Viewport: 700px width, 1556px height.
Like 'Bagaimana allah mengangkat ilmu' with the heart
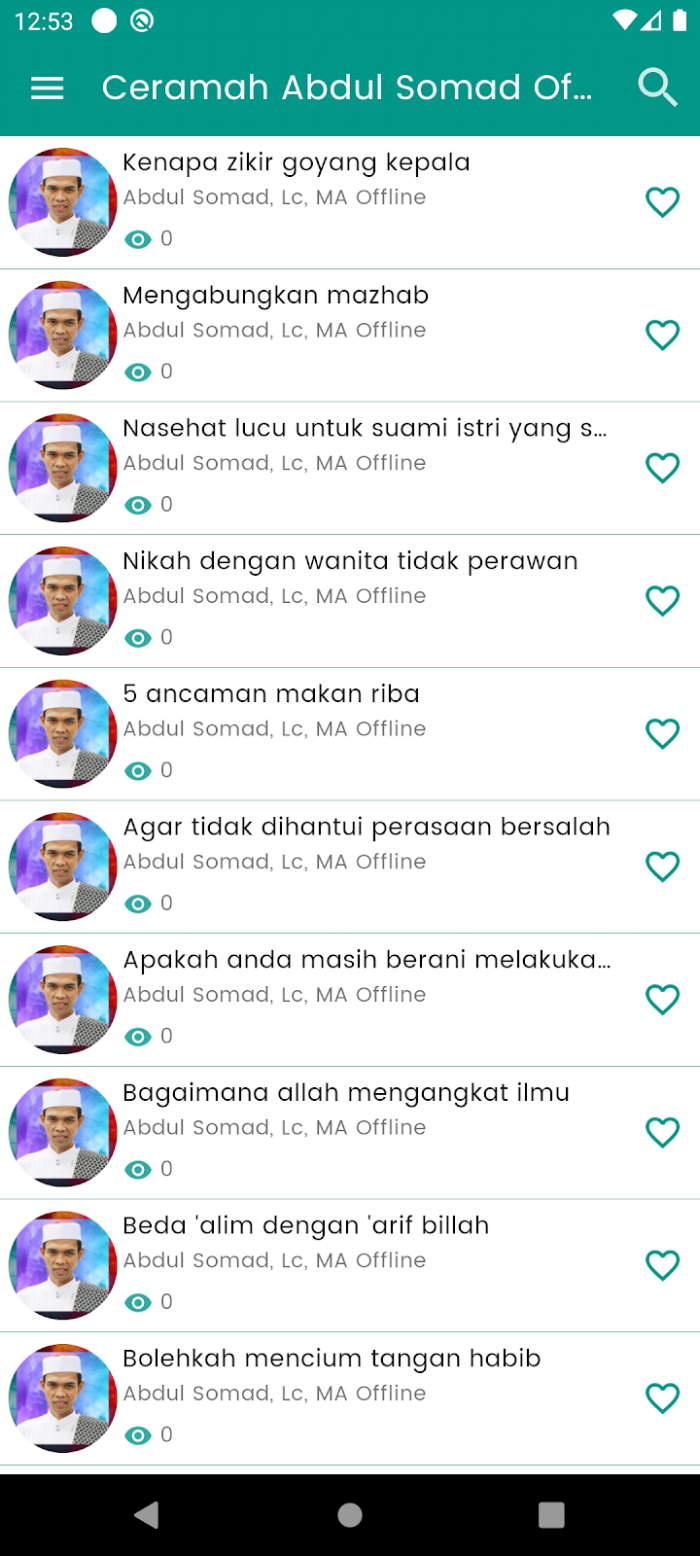coord(662,1133)
